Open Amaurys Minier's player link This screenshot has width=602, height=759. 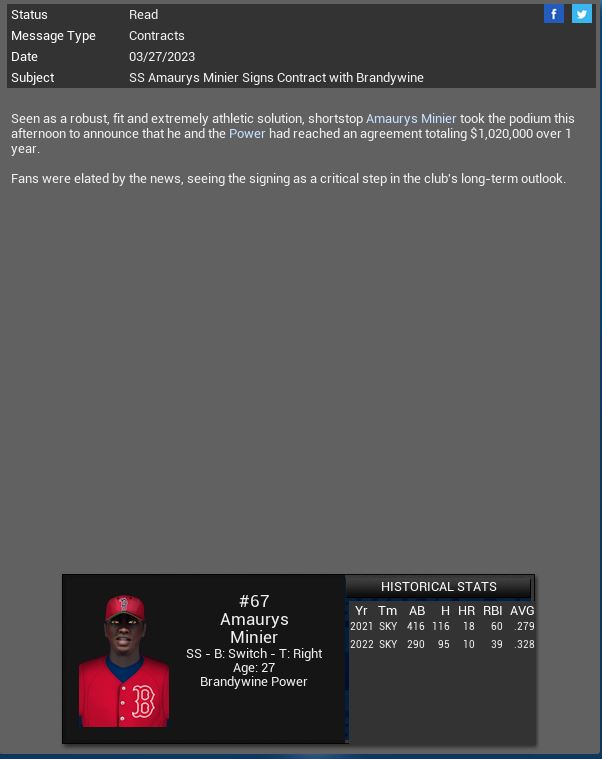pos(411,118)
